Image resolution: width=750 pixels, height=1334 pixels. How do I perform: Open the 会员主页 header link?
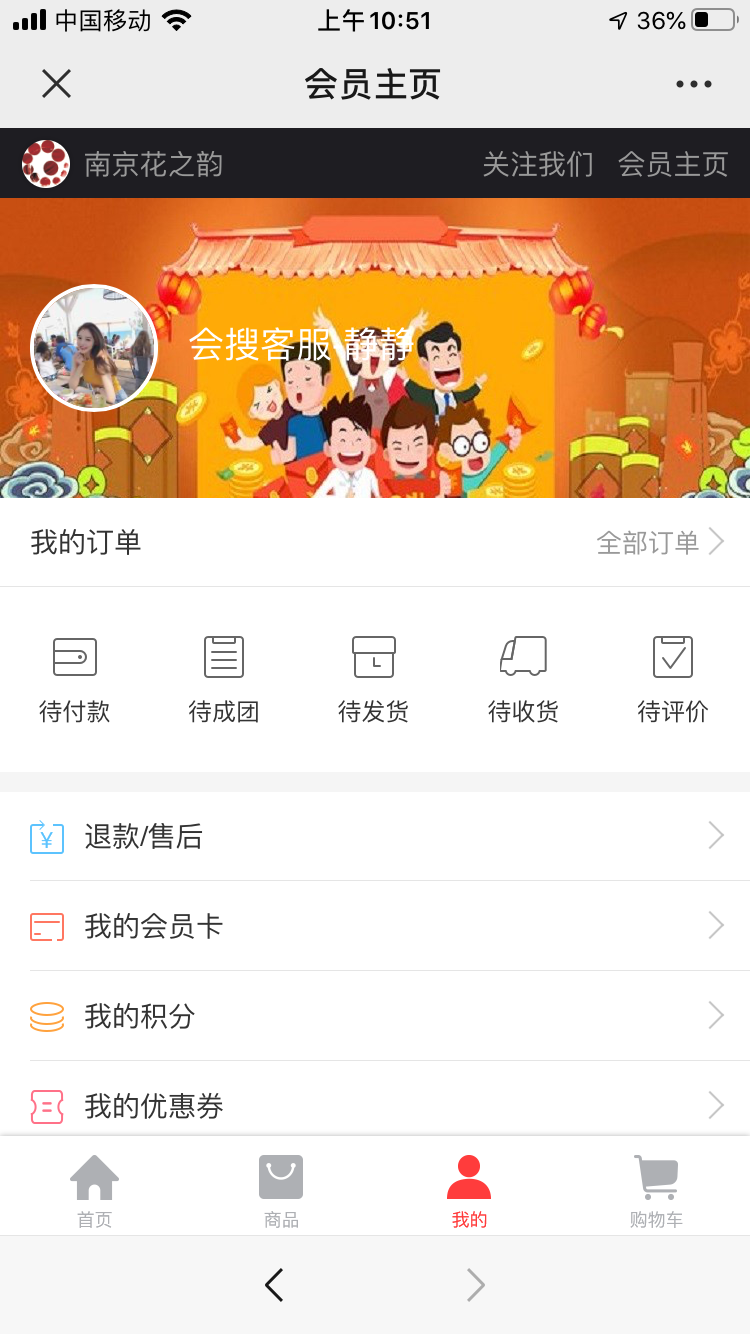(672, 164)
